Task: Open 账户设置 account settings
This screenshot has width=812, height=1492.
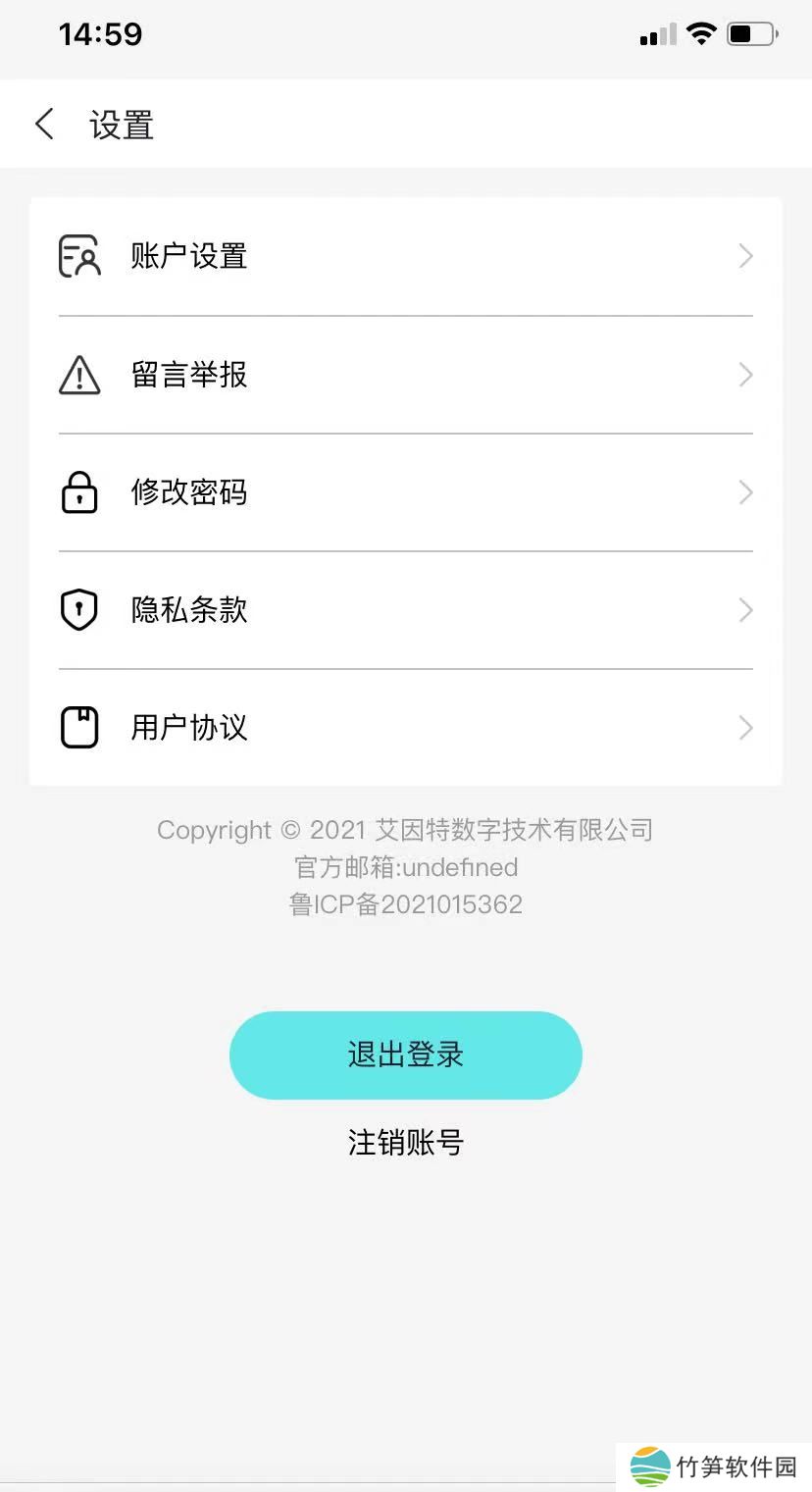Action: pyautogui.click(x=405, y=257)
